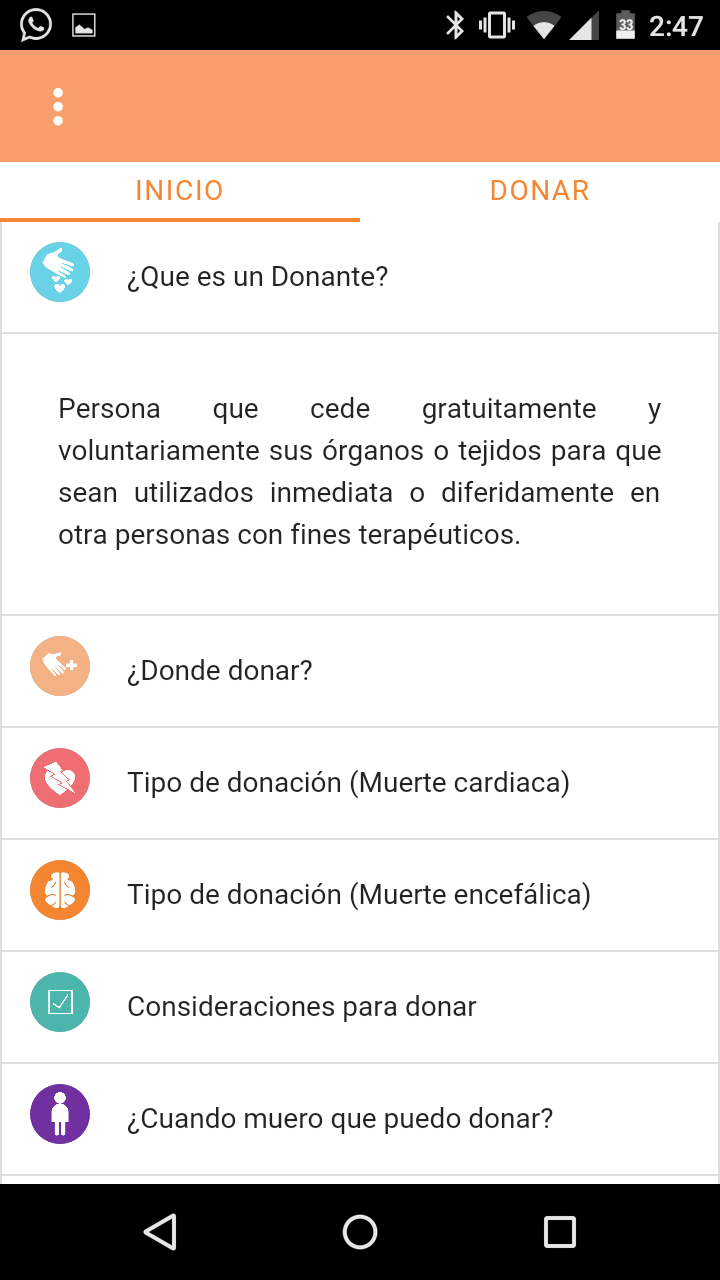This screenshot has width=720, height=1280.
Task: Expand Tipo de donación (Muerte encefálica)
Action: [358, 895]
